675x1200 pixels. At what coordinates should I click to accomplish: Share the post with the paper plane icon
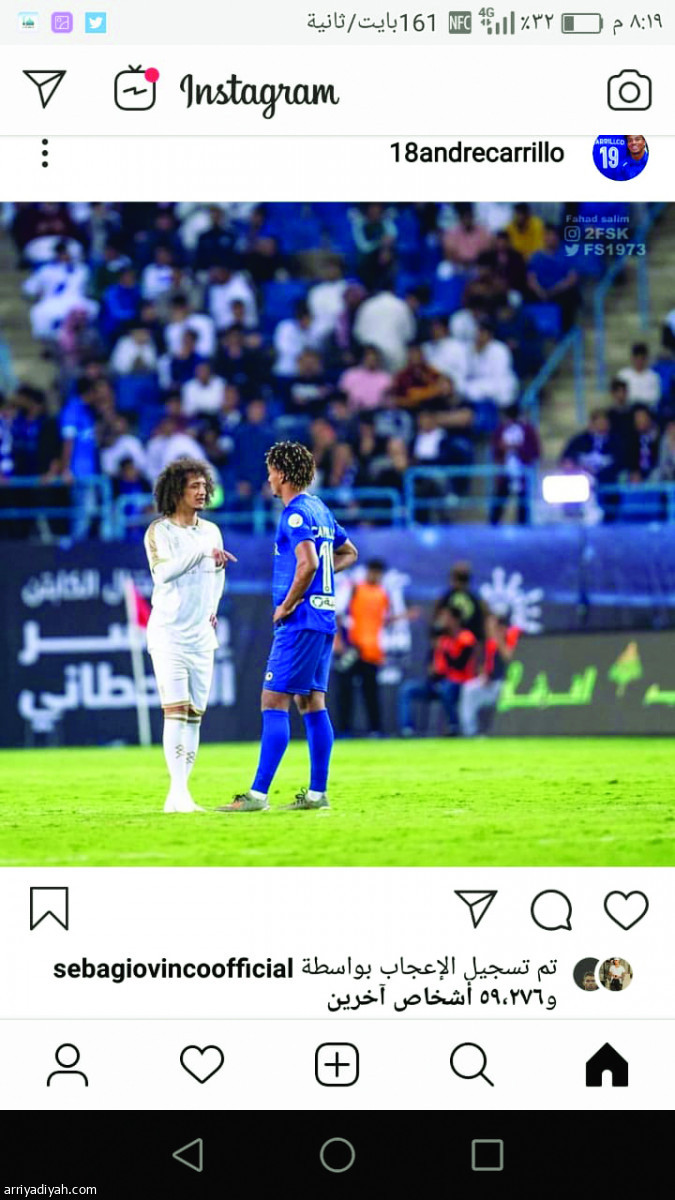pyautogui.click(x=476, y=909)
